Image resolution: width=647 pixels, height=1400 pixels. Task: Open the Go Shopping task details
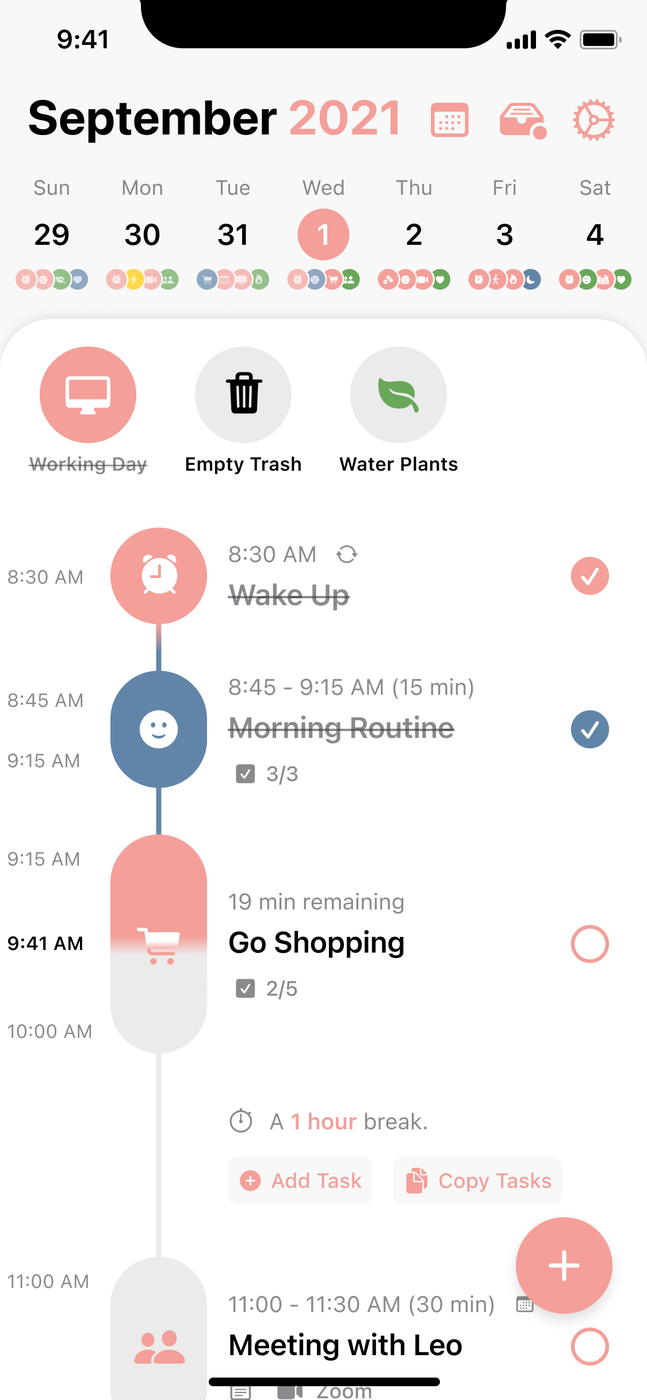pos(317,943)
